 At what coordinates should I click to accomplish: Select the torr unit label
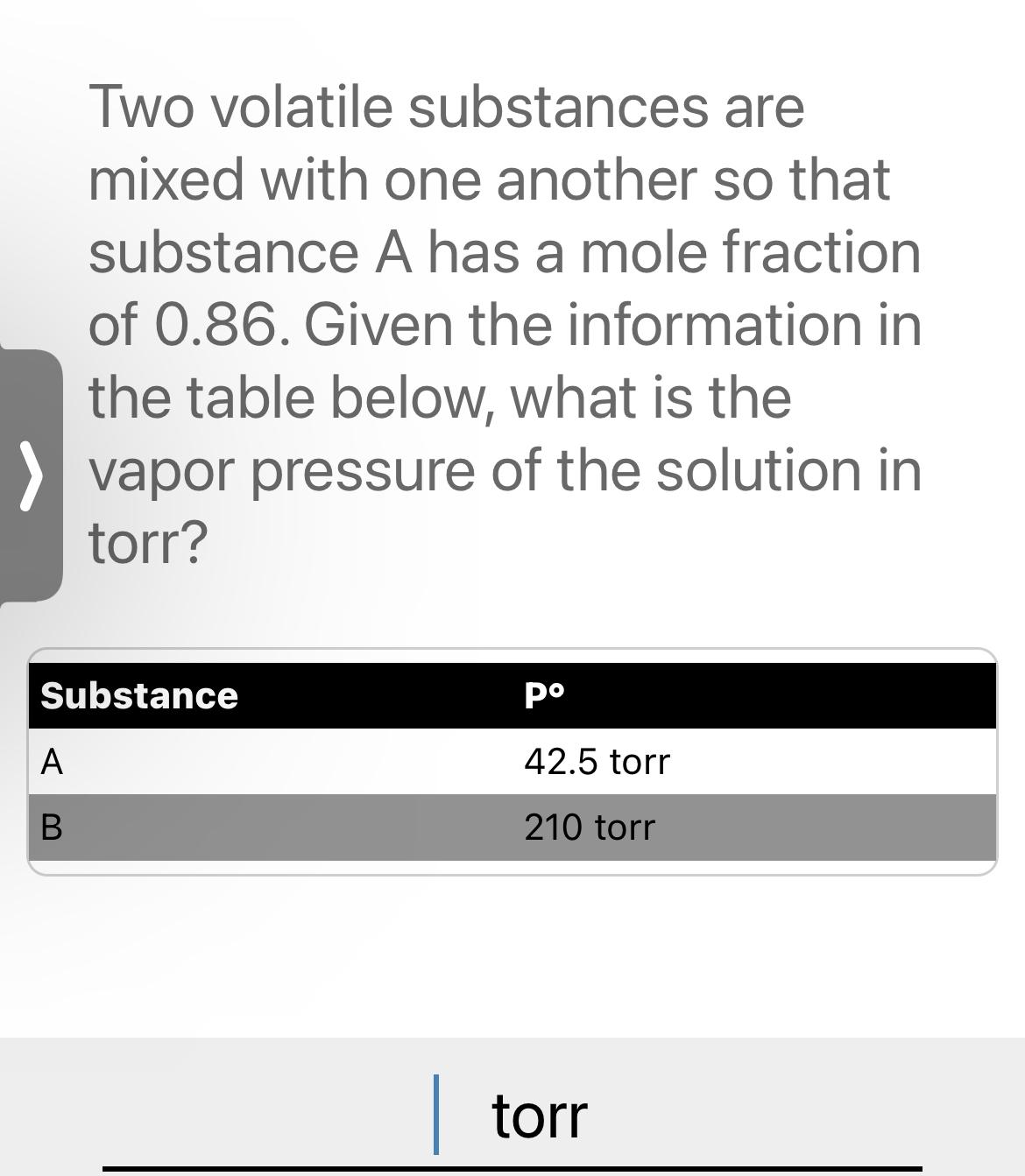point(541,1112)
